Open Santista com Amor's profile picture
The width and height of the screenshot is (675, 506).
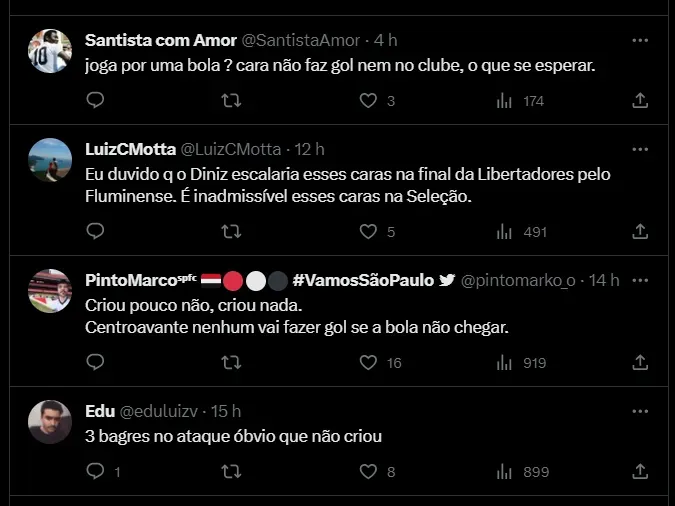(x=50, y=51)
